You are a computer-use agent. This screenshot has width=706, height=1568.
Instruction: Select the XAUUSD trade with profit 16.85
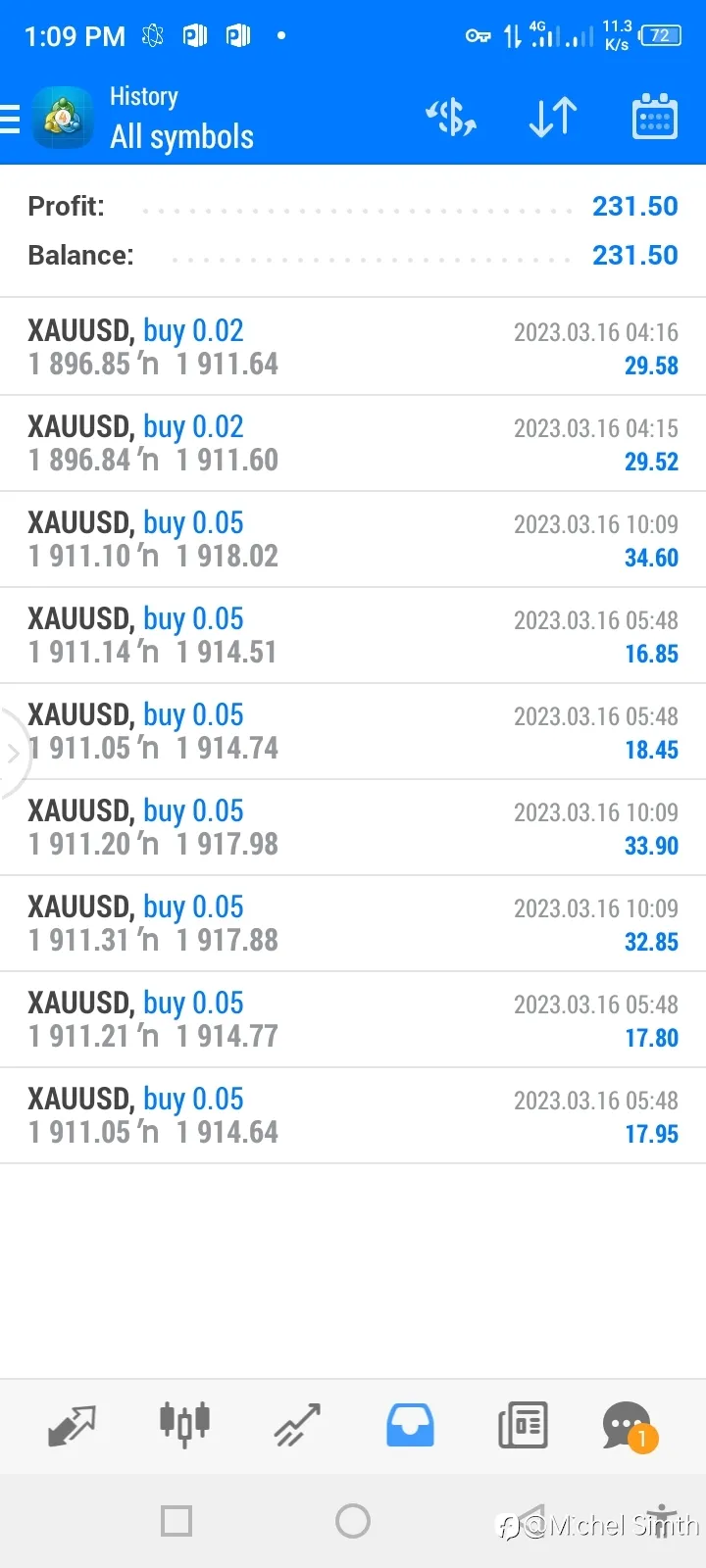coord(353,635)
